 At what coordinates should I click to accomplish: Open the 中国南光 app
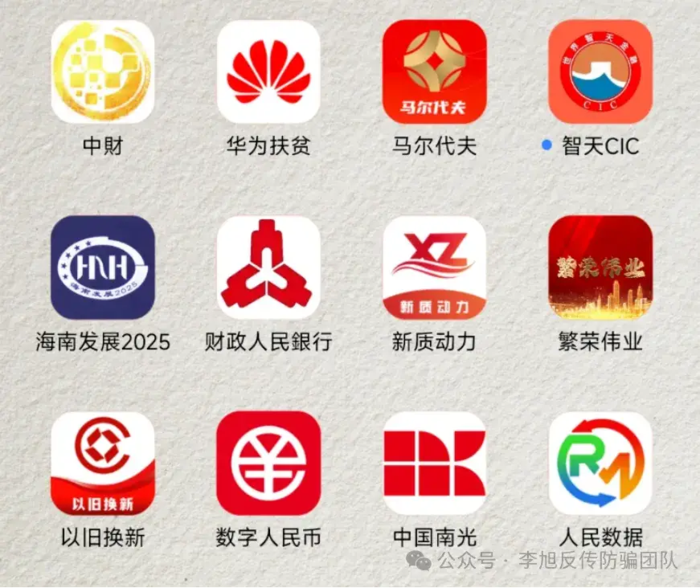(434, 463)
